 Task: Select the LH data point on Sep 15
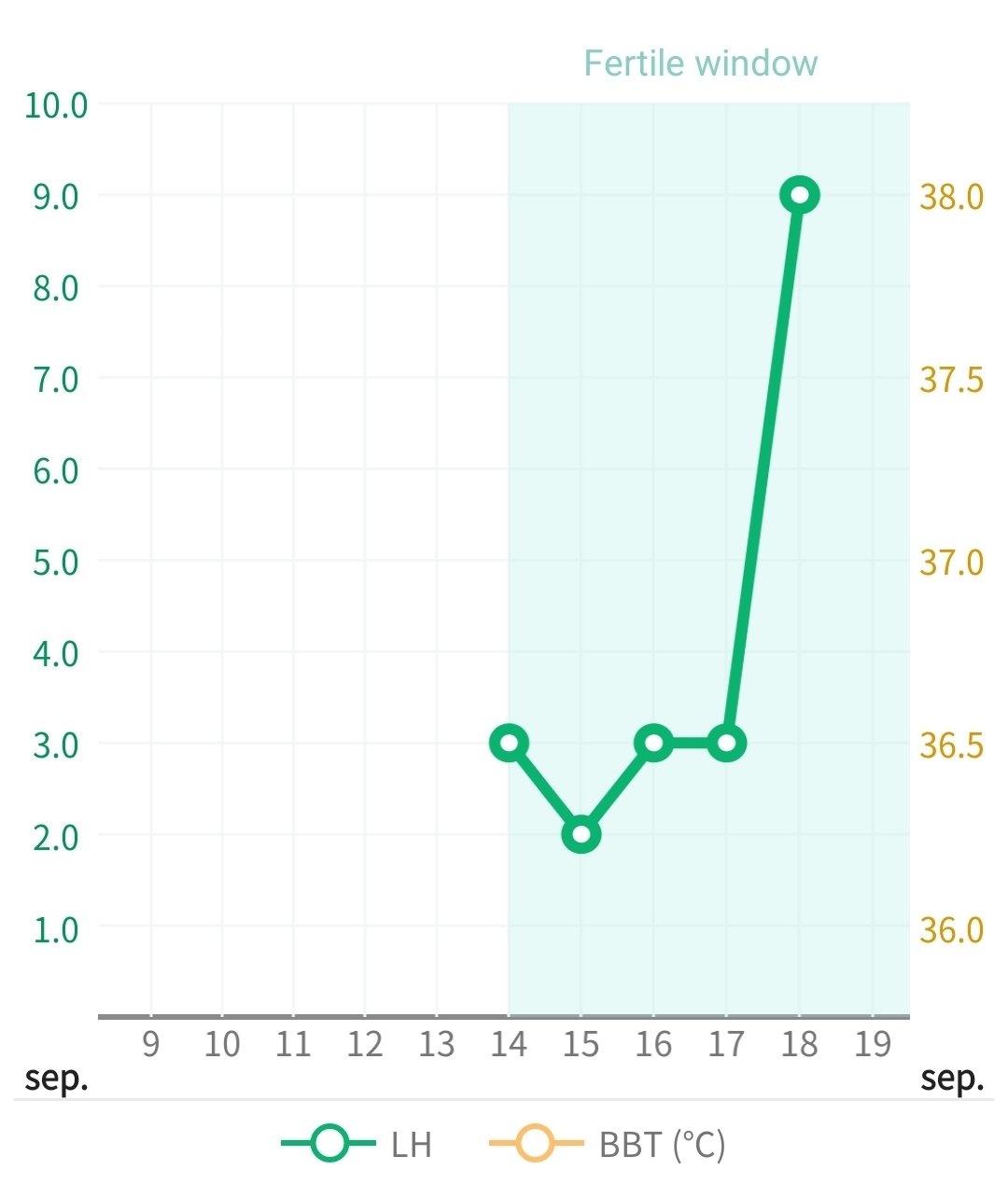tap(581, 834)
